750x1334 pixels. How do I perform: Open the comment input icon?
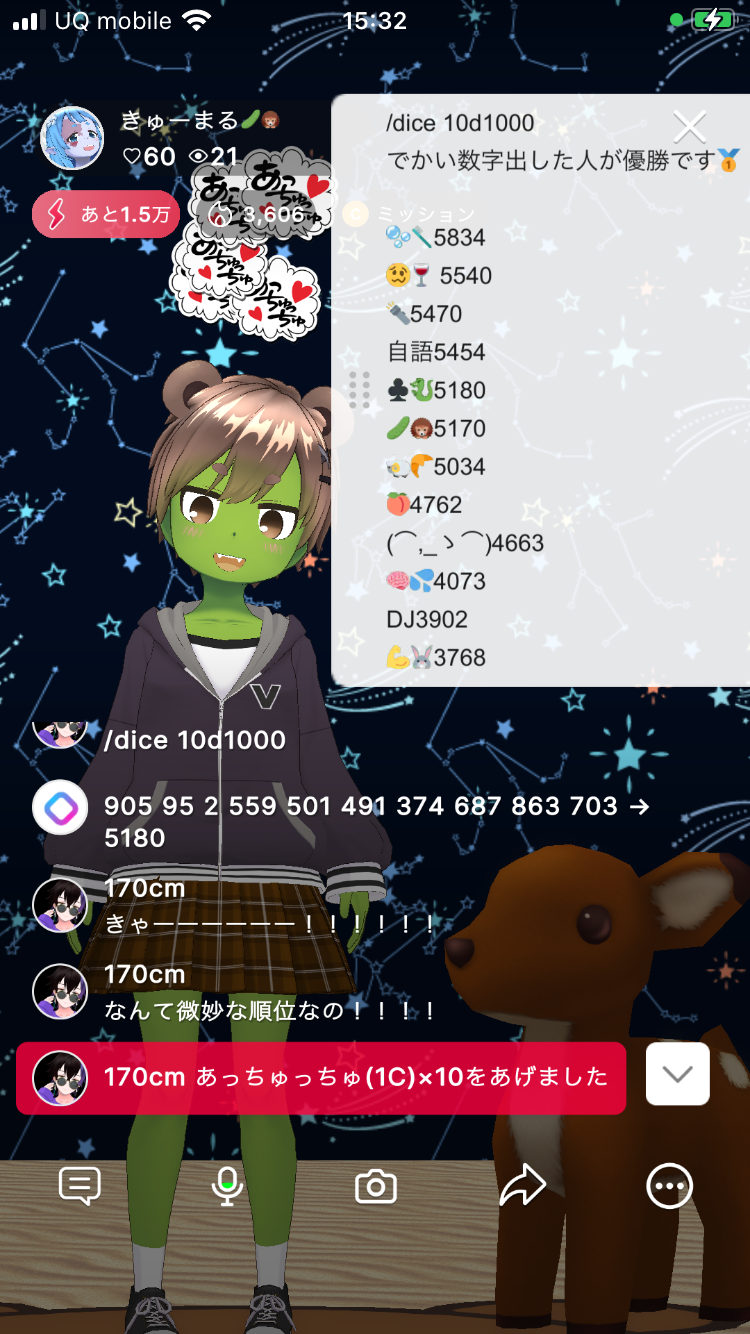80,1187
